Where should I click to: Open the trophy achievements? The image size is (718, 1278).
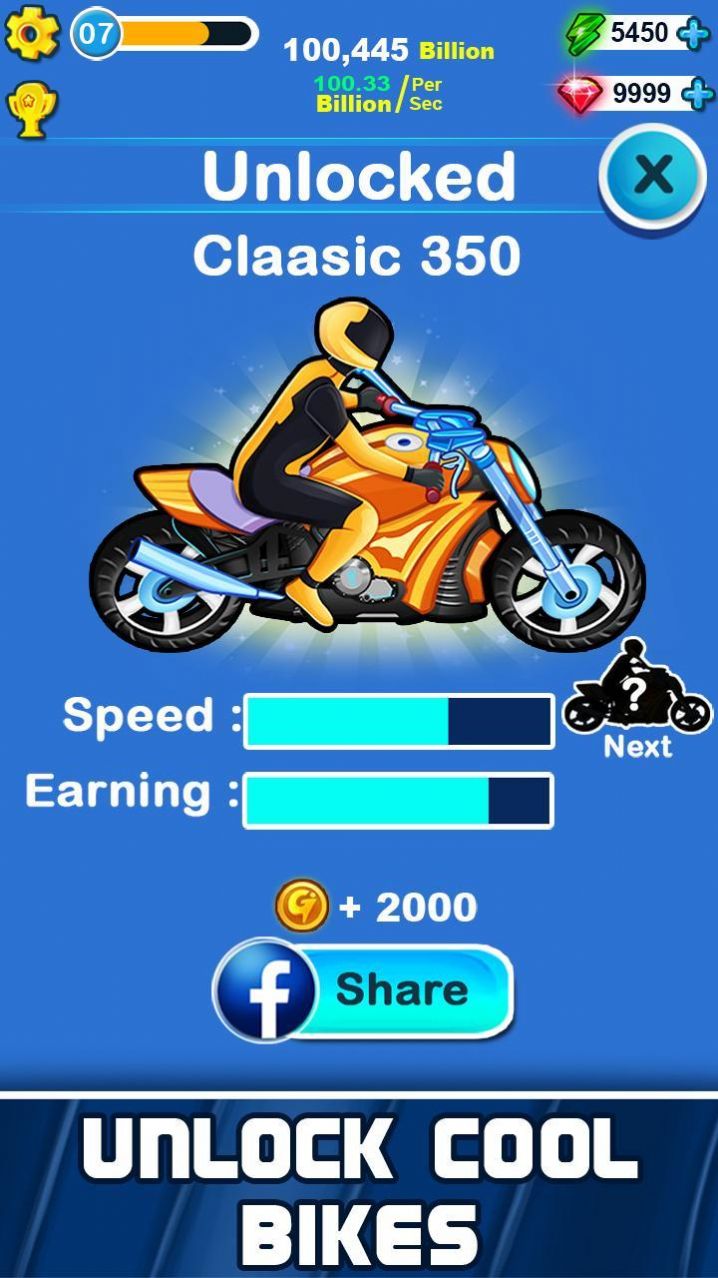click(x=32, y=106)
